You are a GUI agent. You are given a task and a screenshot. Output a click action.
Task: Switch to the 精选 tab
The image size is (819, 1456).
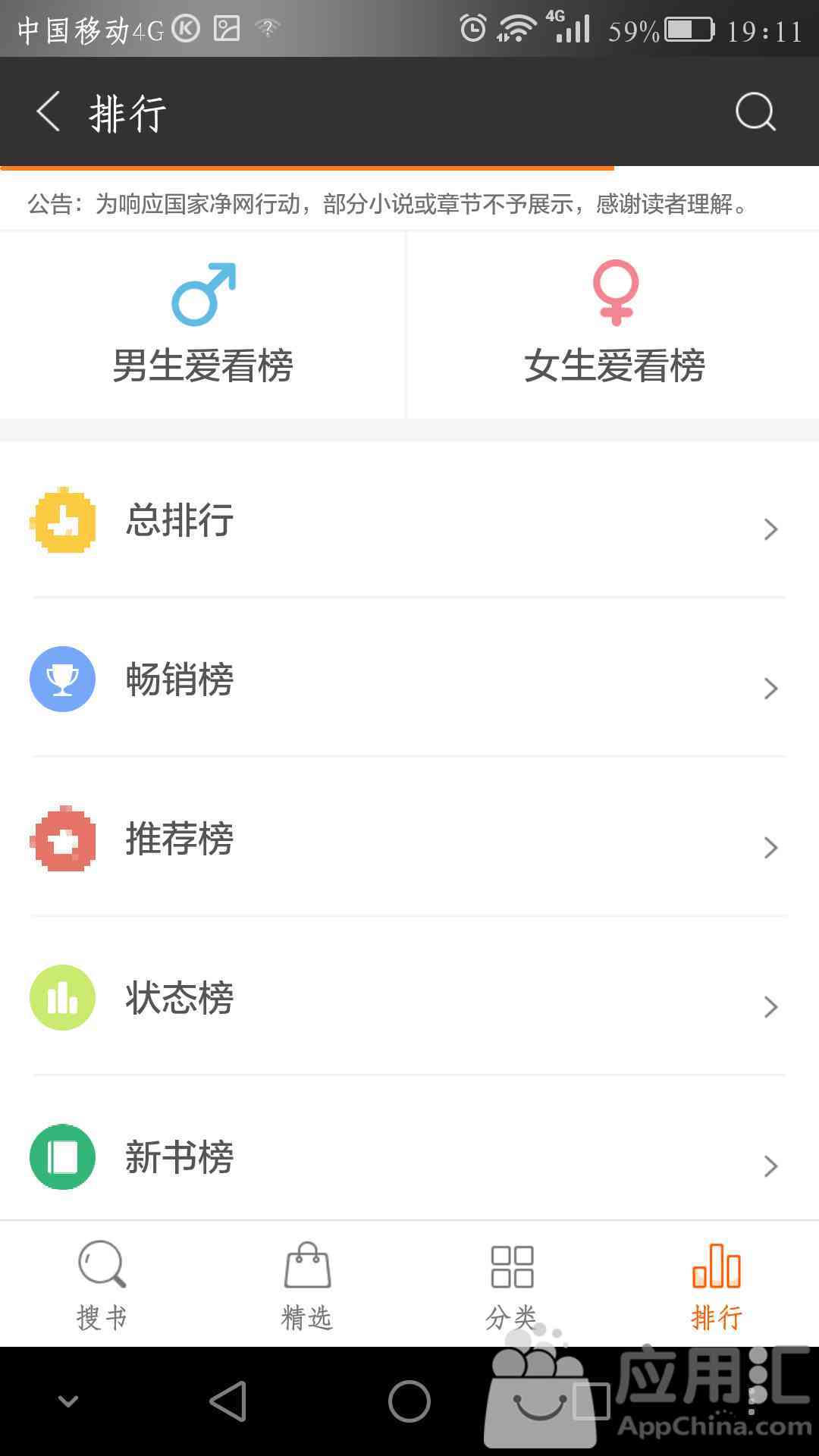[x=307, y=1285]
